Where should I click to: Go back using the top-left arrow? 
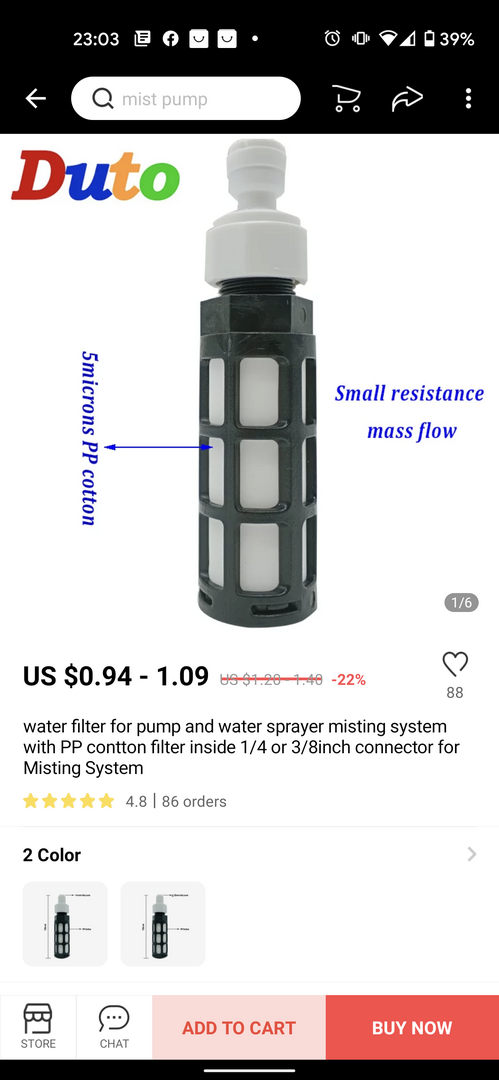click(x=36, y=99)
